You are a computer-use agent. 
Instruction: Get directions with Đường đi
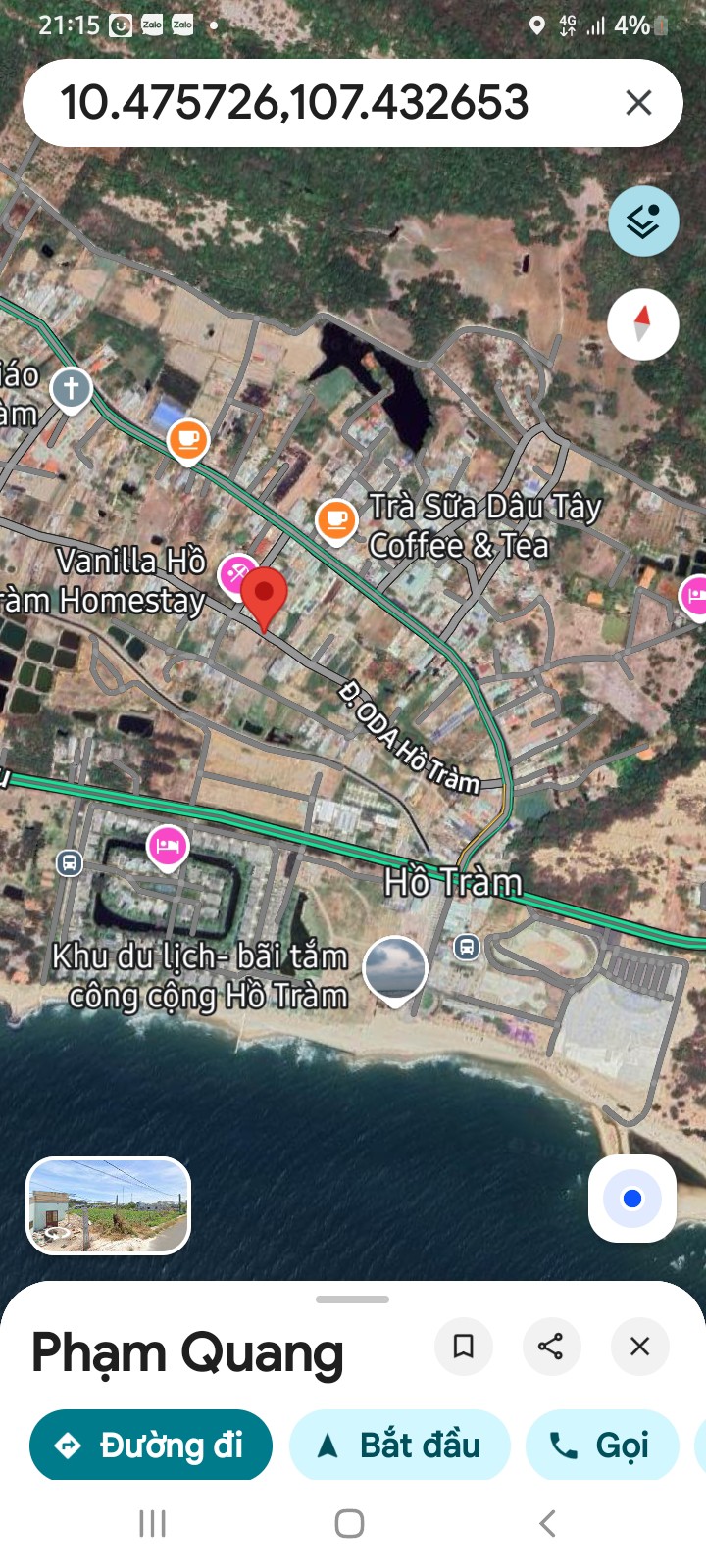pyautogui.click(x=151, y=1445)
